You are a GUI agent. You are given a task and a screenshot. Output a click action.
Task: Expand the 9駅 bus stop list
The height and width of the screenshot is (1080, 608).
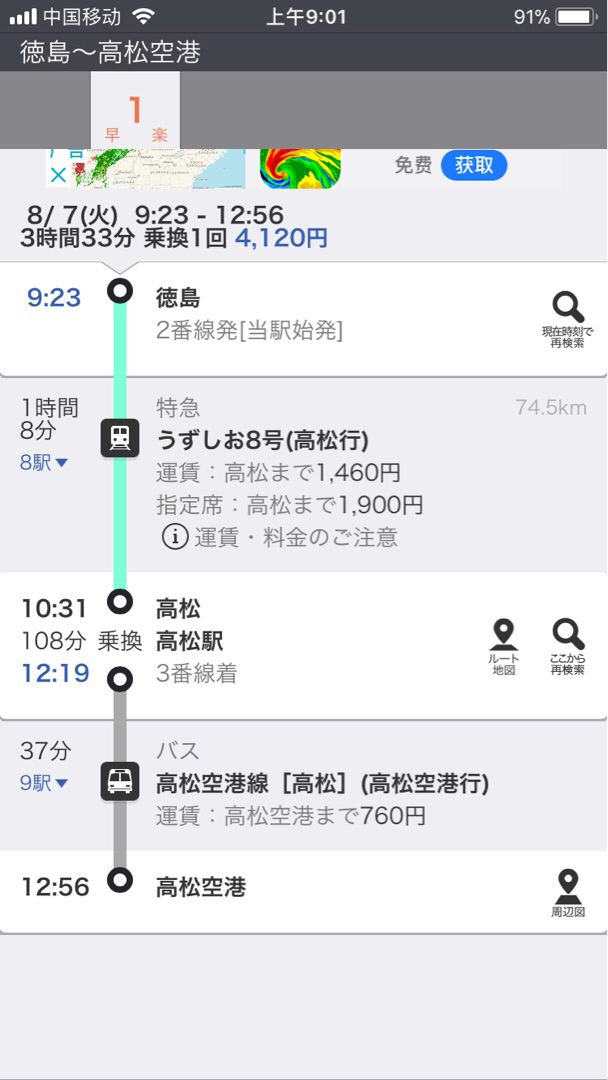click(x=44, y=783)
